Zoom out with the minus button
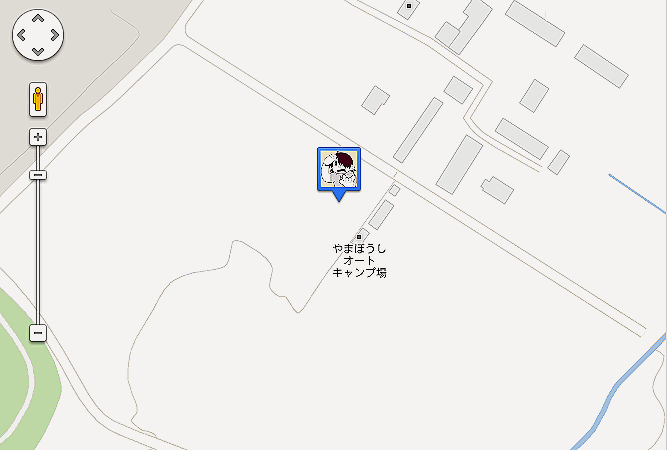Screen dimensions: 667x450 (37, 332)
